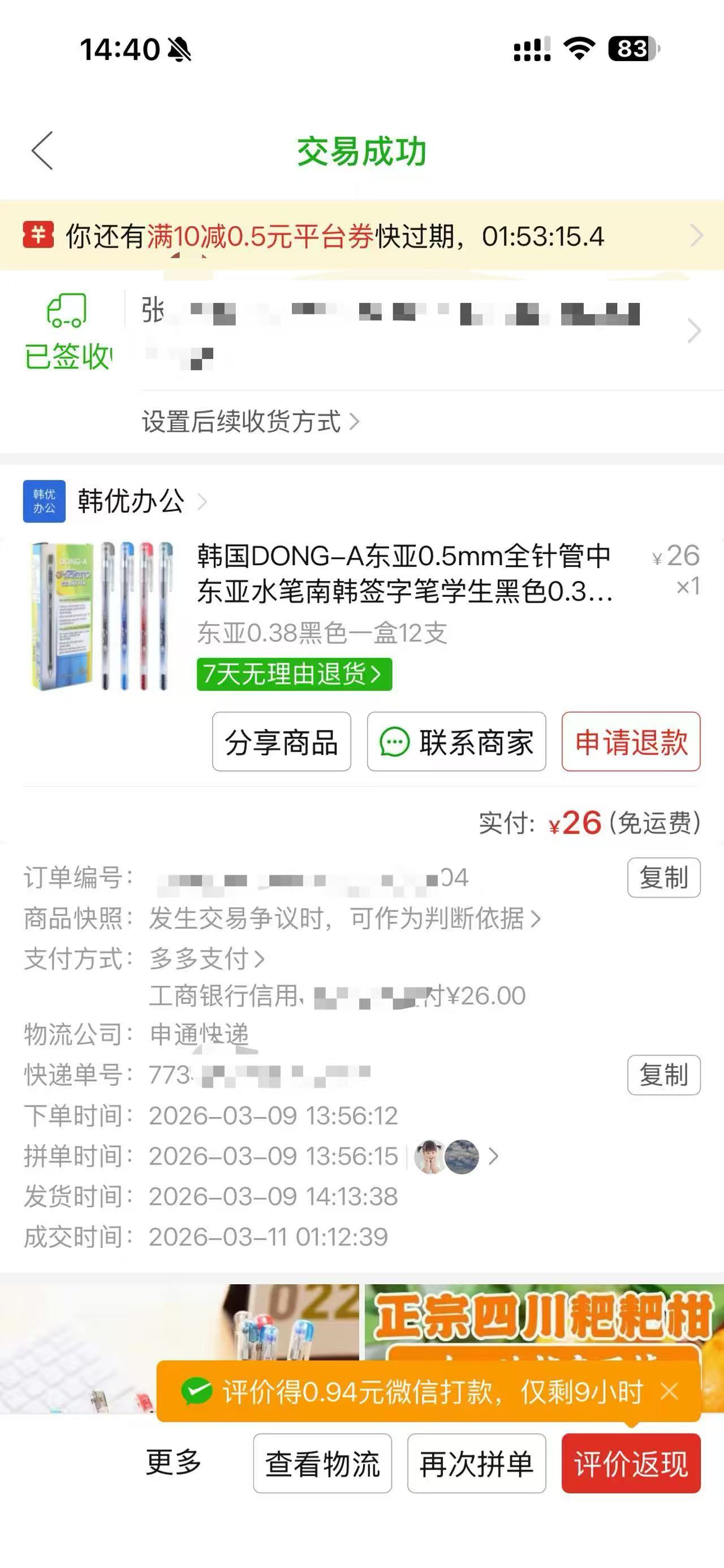Open the DONG-A pen product details
Viewport: 724px width, 1568px height.
pyautogui.click(x=403, y=573)
